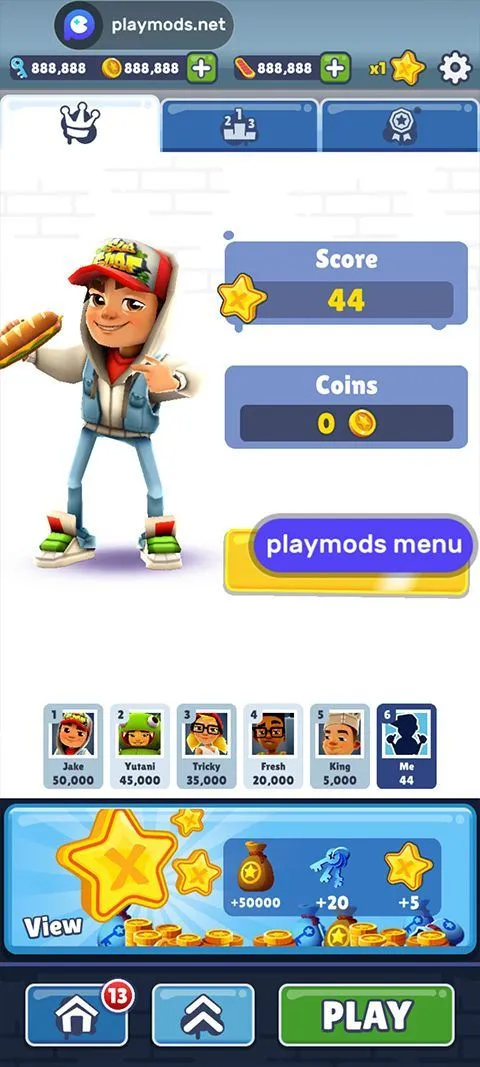Select the Me leaderboard entry
Viewport: 480px width, 1067px height.
pyautogui.click(x=406, y=746)
